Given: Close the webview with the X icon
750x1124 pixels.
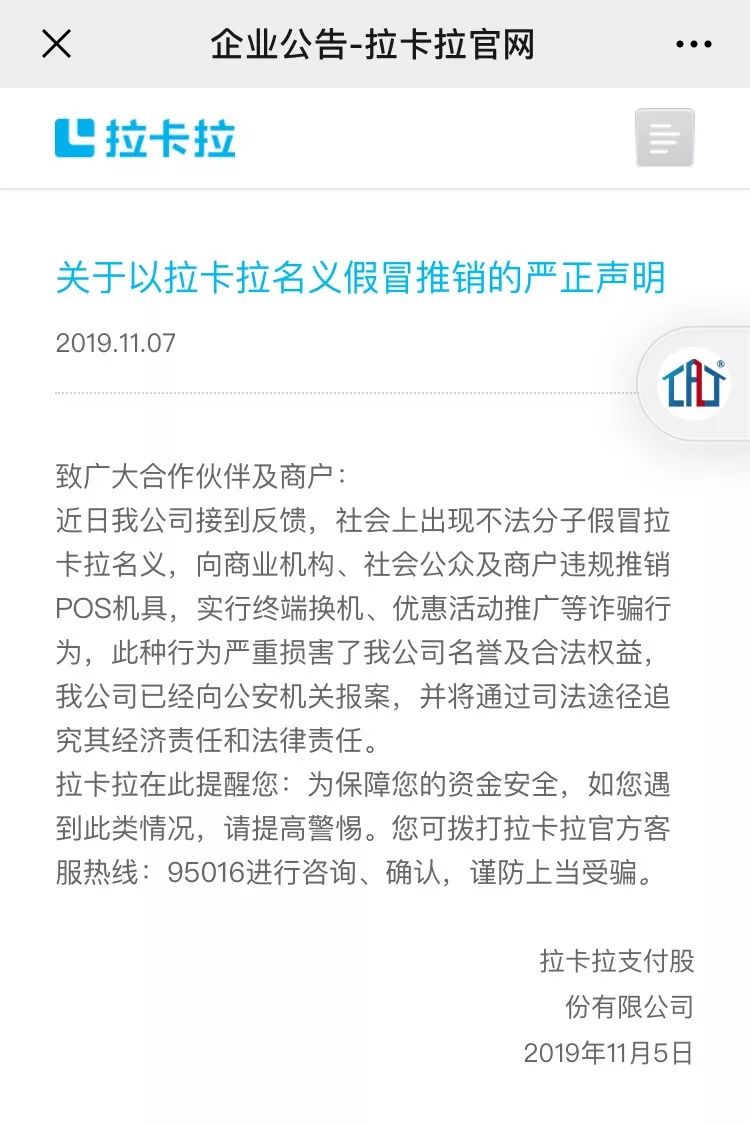Looking at the screenshot, I should (x=56, y=44).
